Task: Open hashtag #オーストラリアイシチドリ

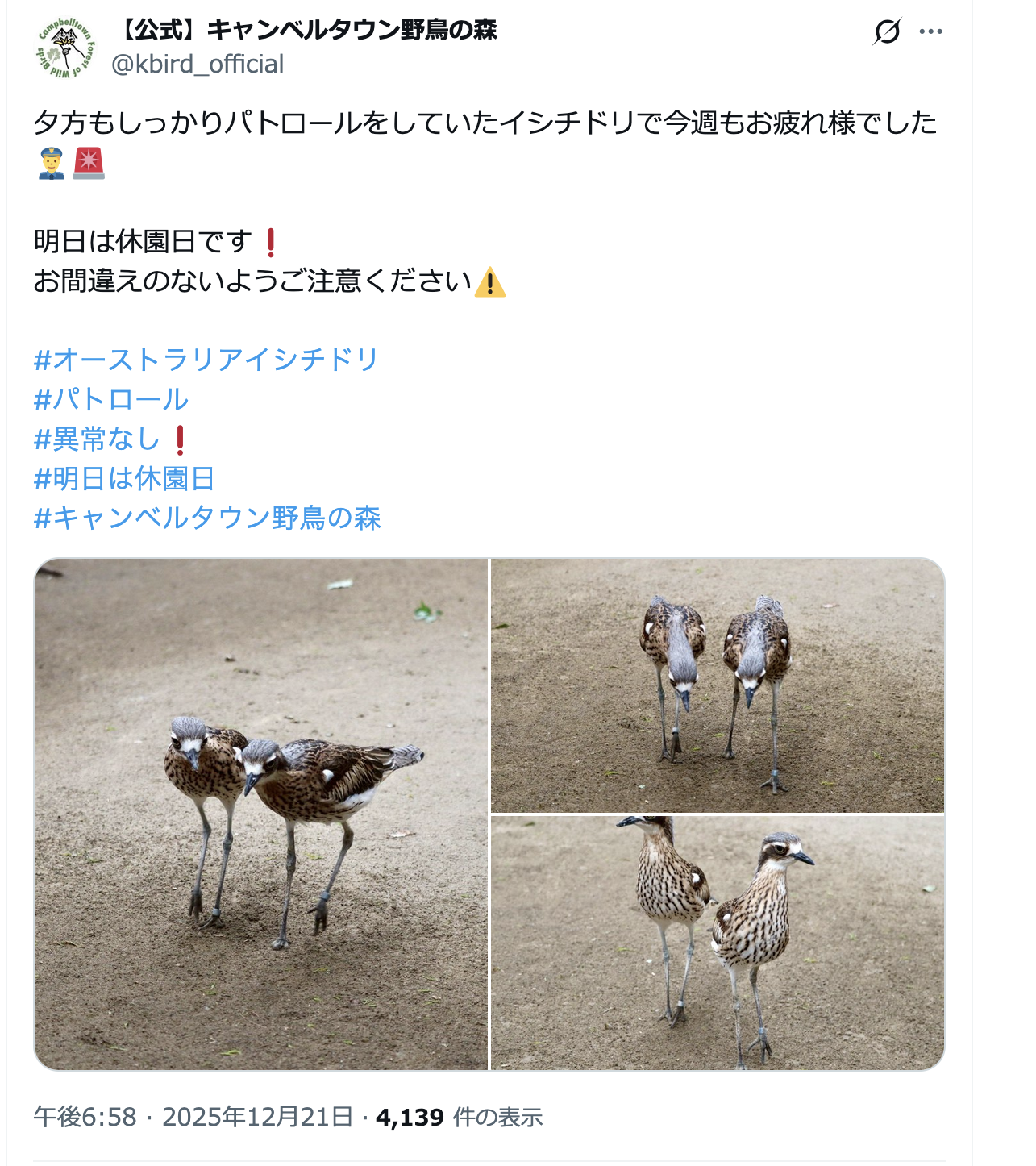Action: pyautogui.click(x=206, y=360)
